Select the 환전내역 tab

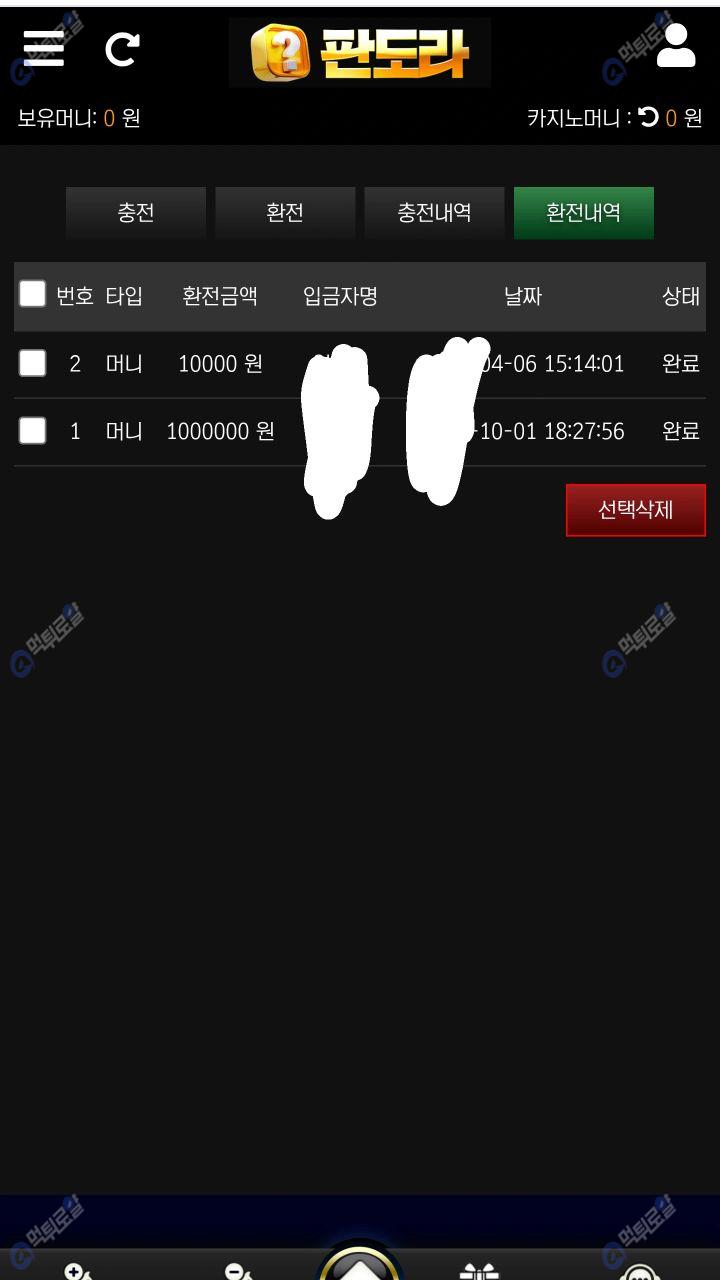583,212
